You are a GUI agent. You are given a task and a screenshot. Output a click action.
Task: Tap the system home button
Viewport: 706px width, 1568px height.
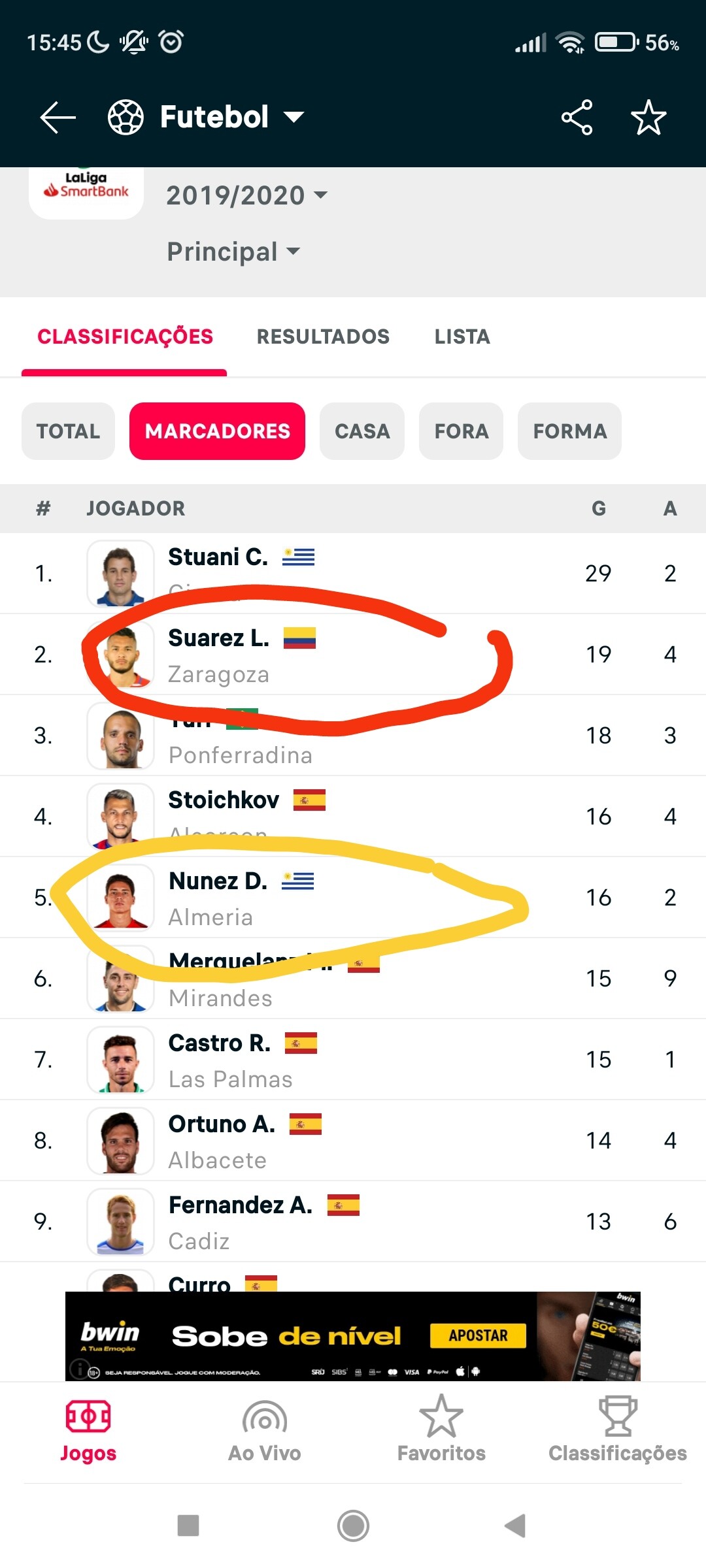tap(353, 1526)
